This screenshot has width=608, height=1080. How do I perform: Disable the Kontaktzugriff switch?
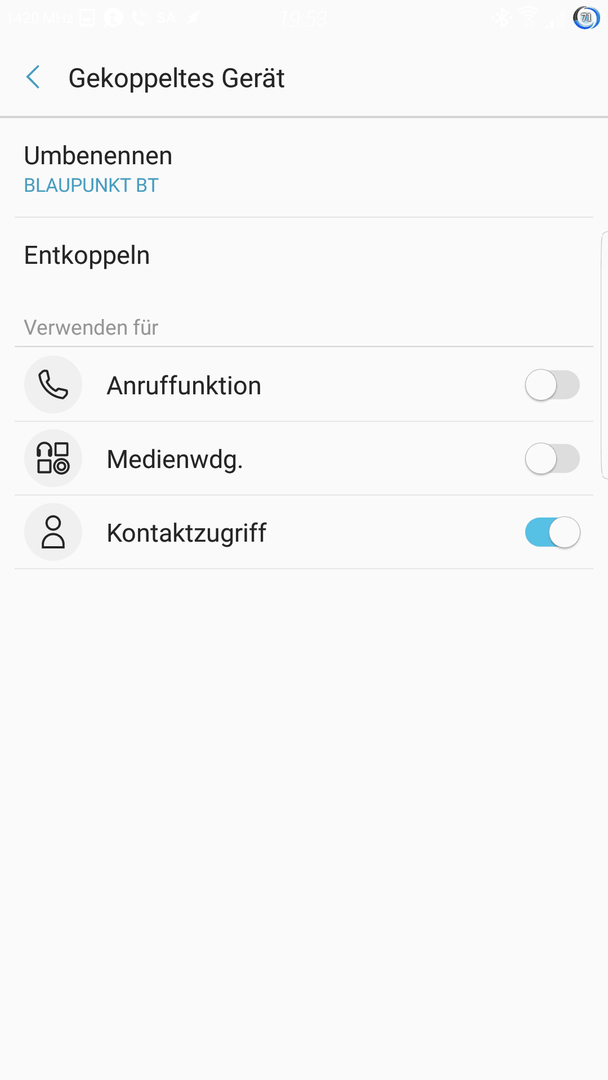click(552, 532)
